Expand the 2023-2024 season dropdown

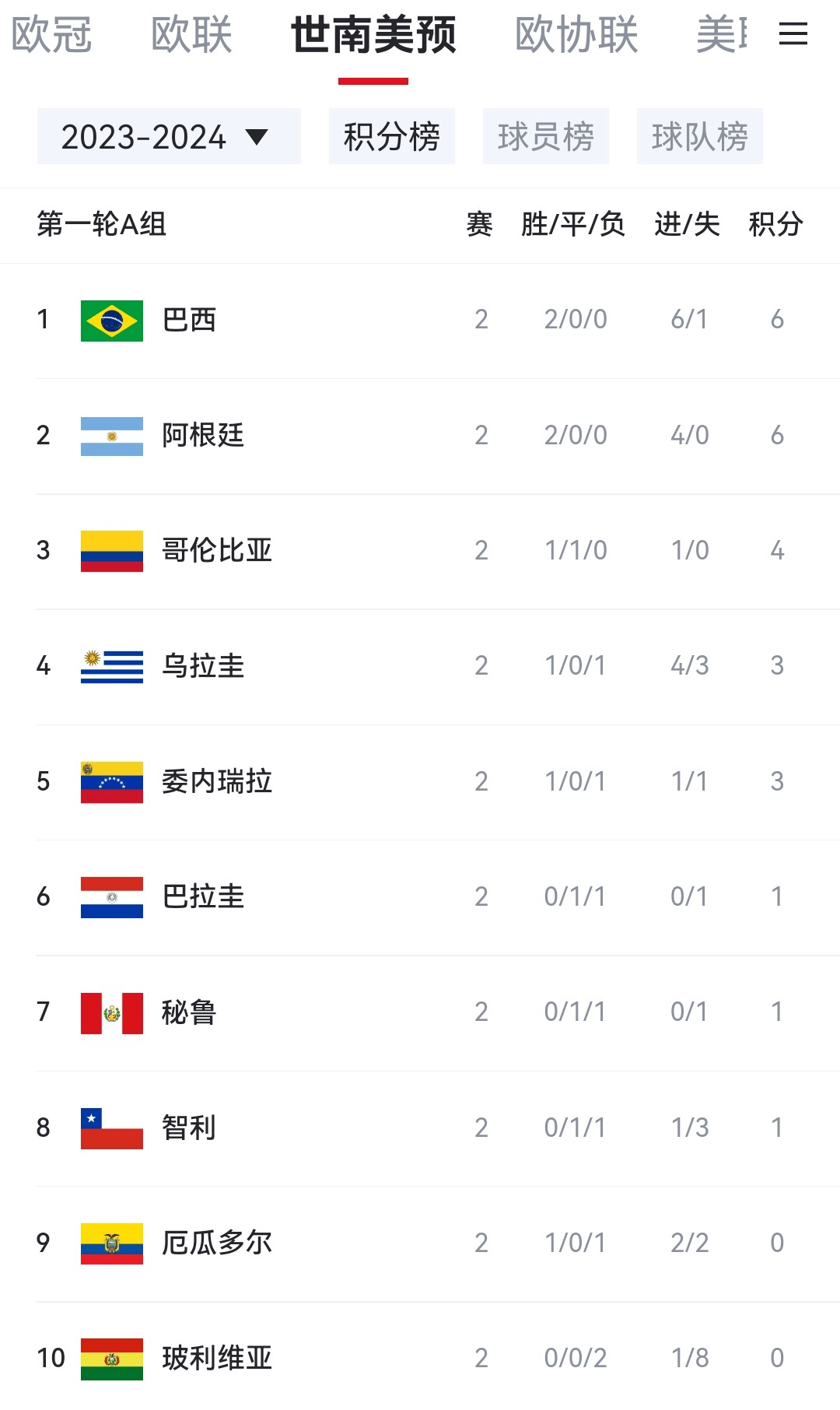point(169,136)
